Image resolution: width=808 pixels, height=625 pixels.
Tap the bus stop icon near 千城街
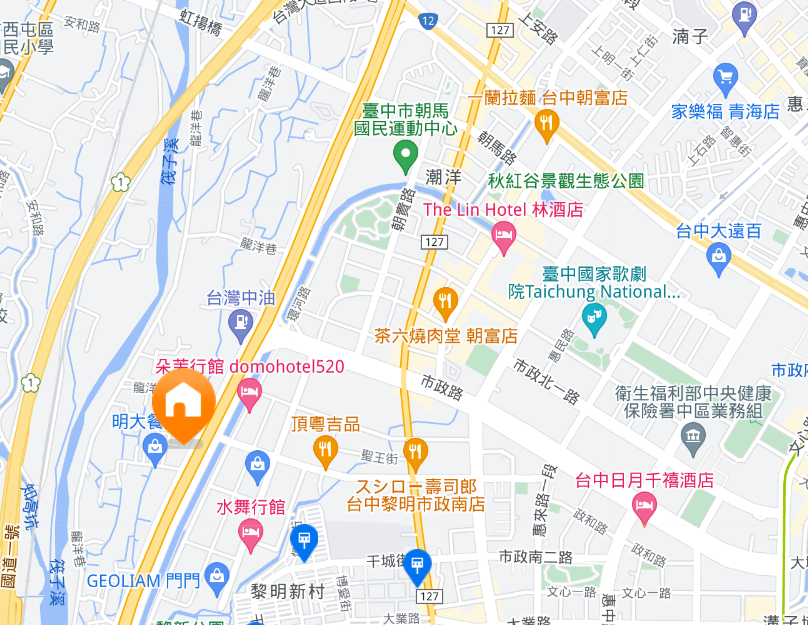[416, 567]
